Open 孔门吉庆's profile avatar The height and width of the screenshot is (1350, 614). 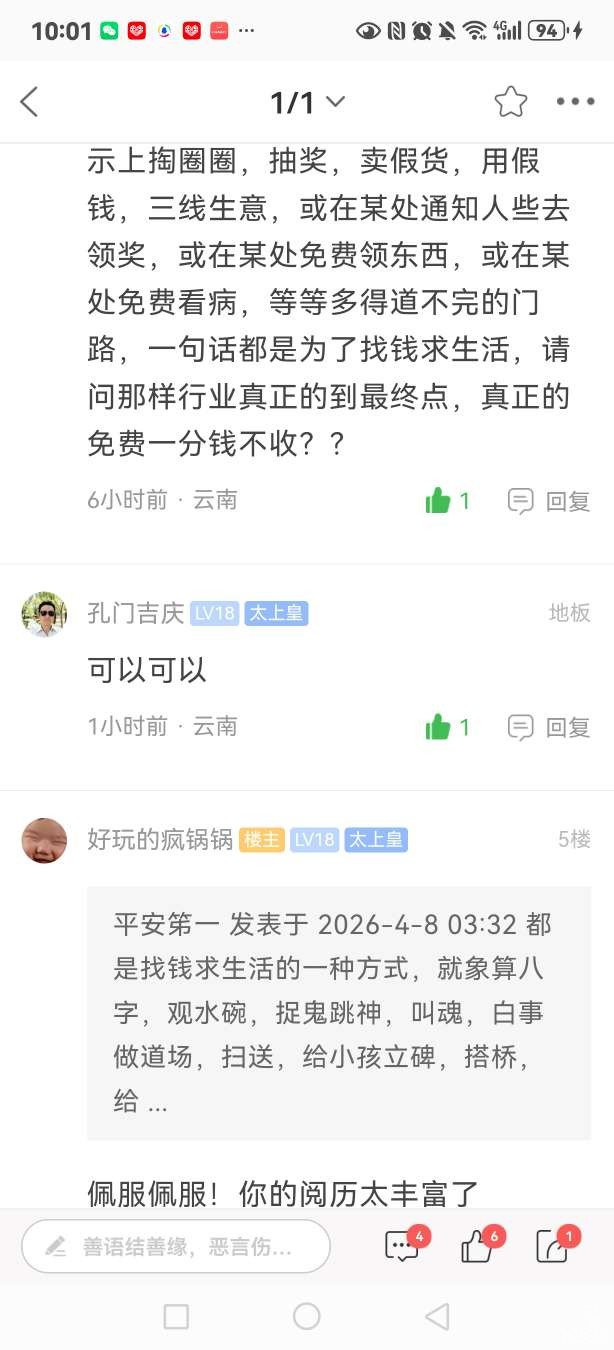pyautogui.click(x=45, y=613)
